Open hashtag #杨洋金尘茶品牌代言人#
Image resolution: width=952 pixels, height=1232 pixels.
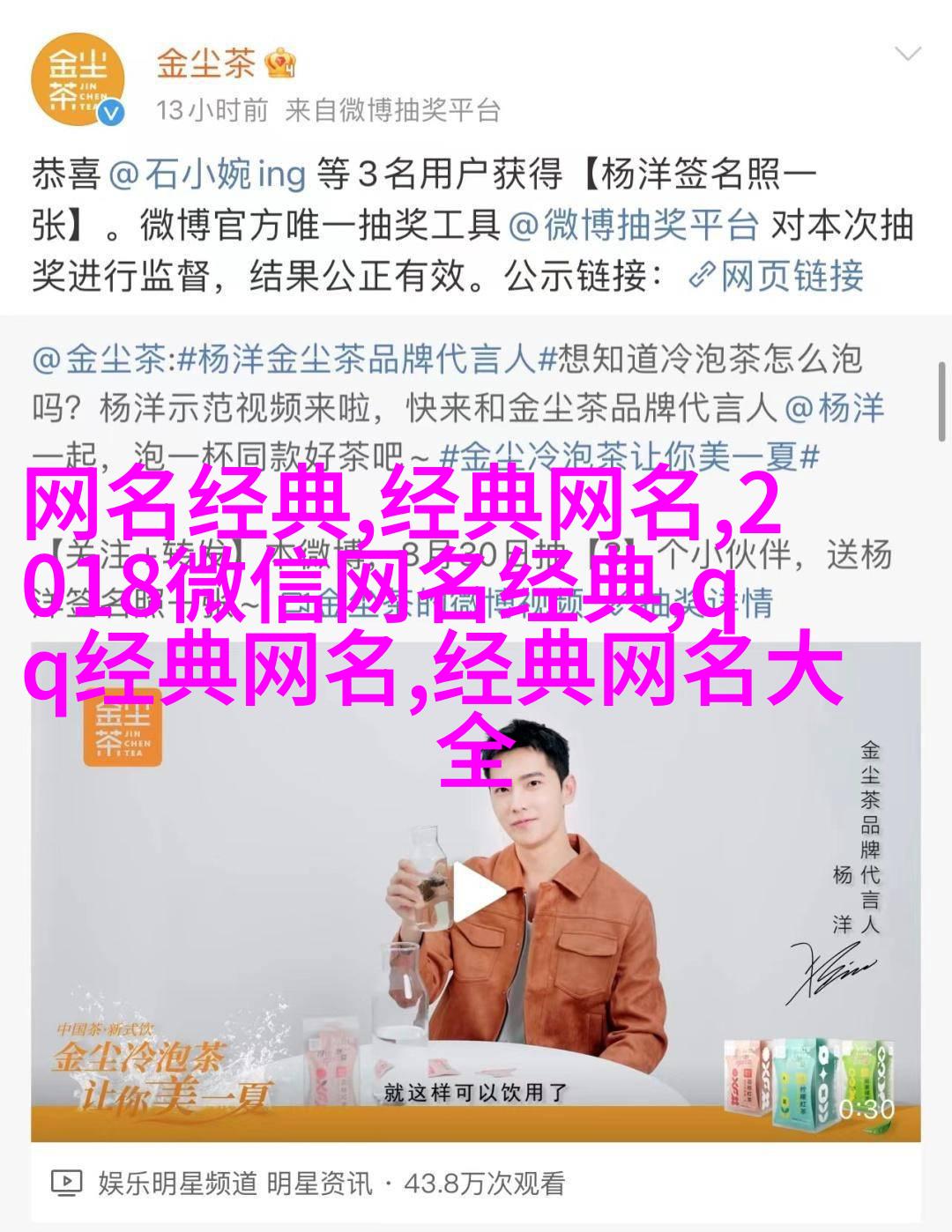pos(357,360)
